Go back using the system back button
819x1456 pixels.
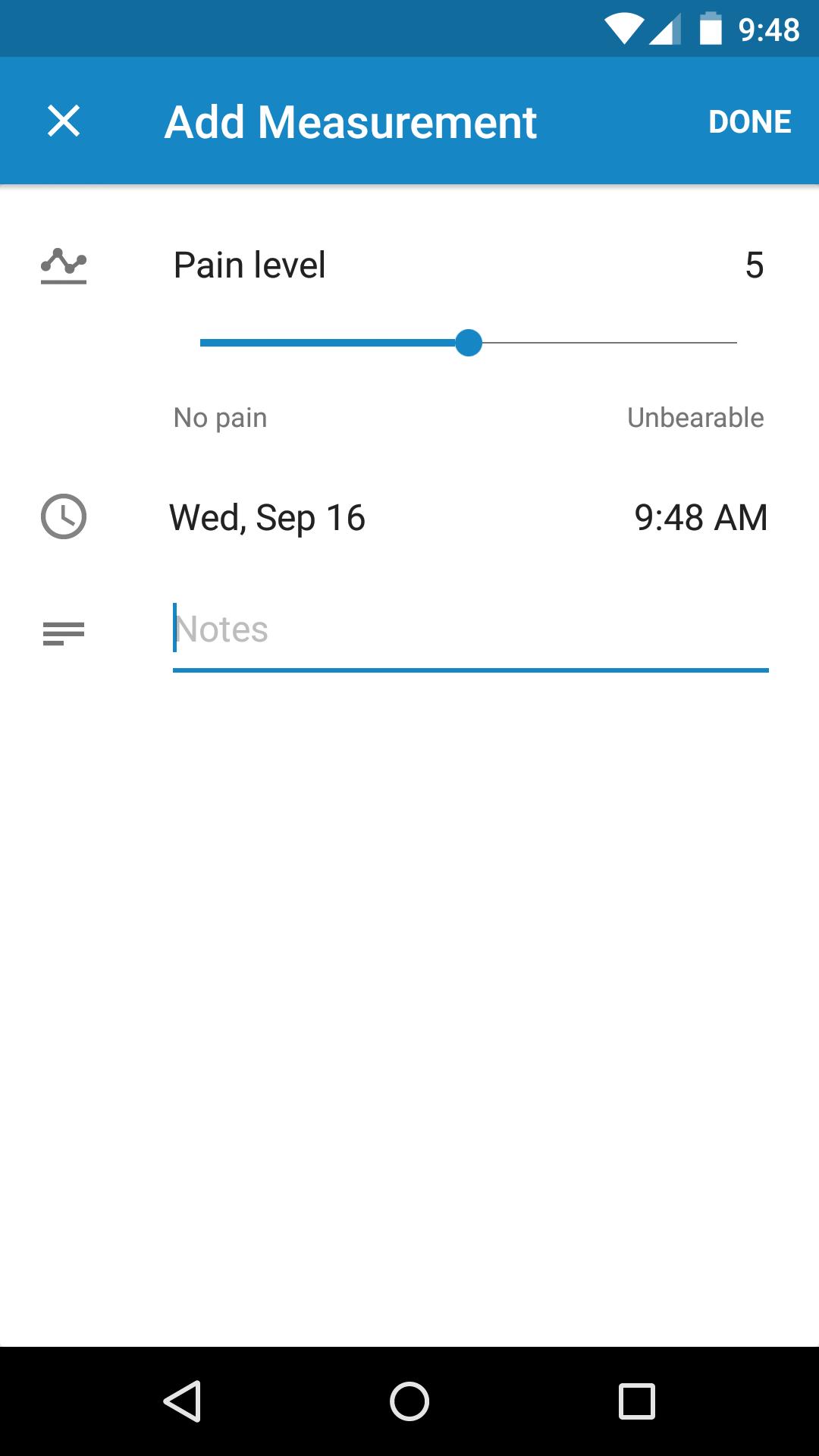click(x=182, y=1401)
